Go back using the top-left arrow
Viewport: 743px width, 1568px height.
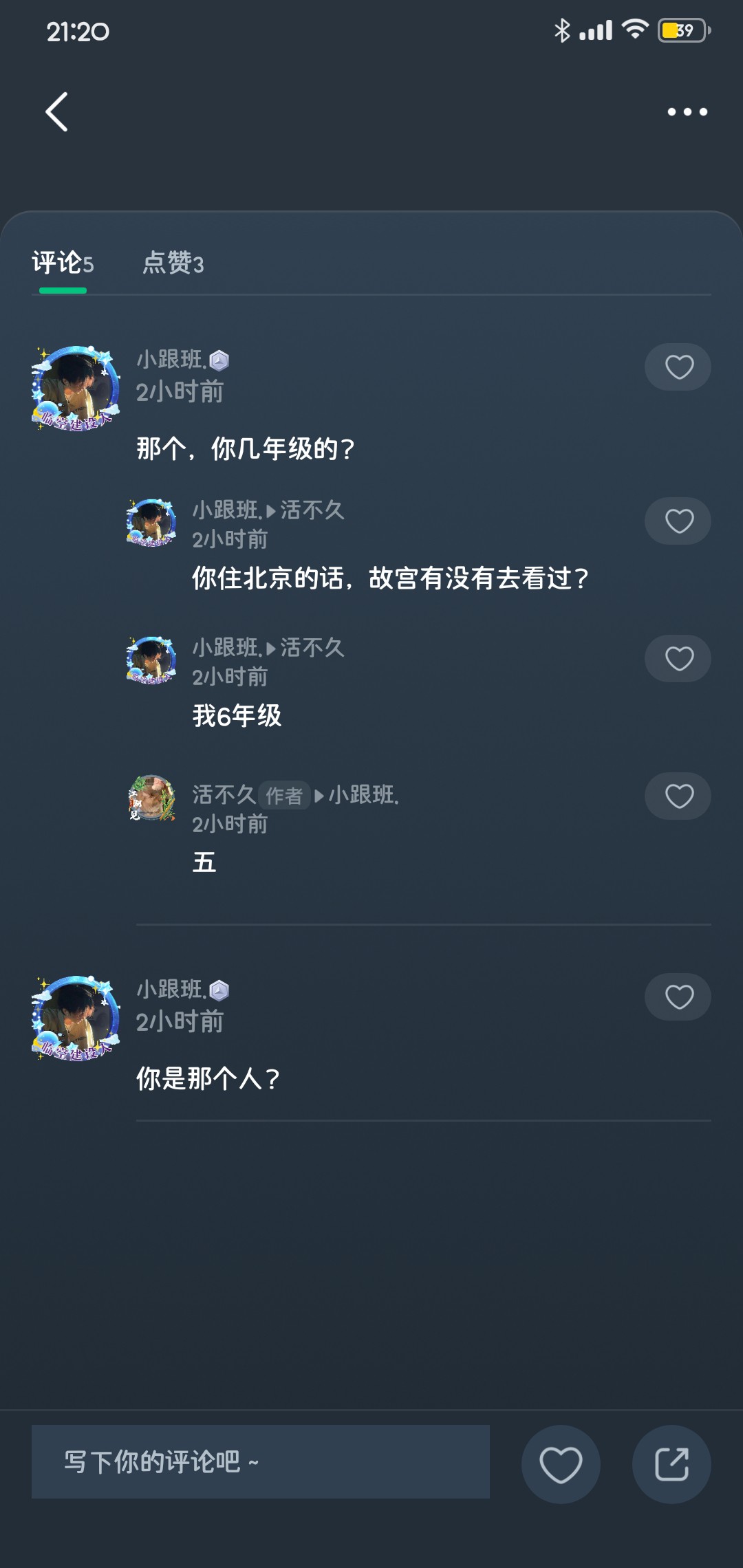57,111
